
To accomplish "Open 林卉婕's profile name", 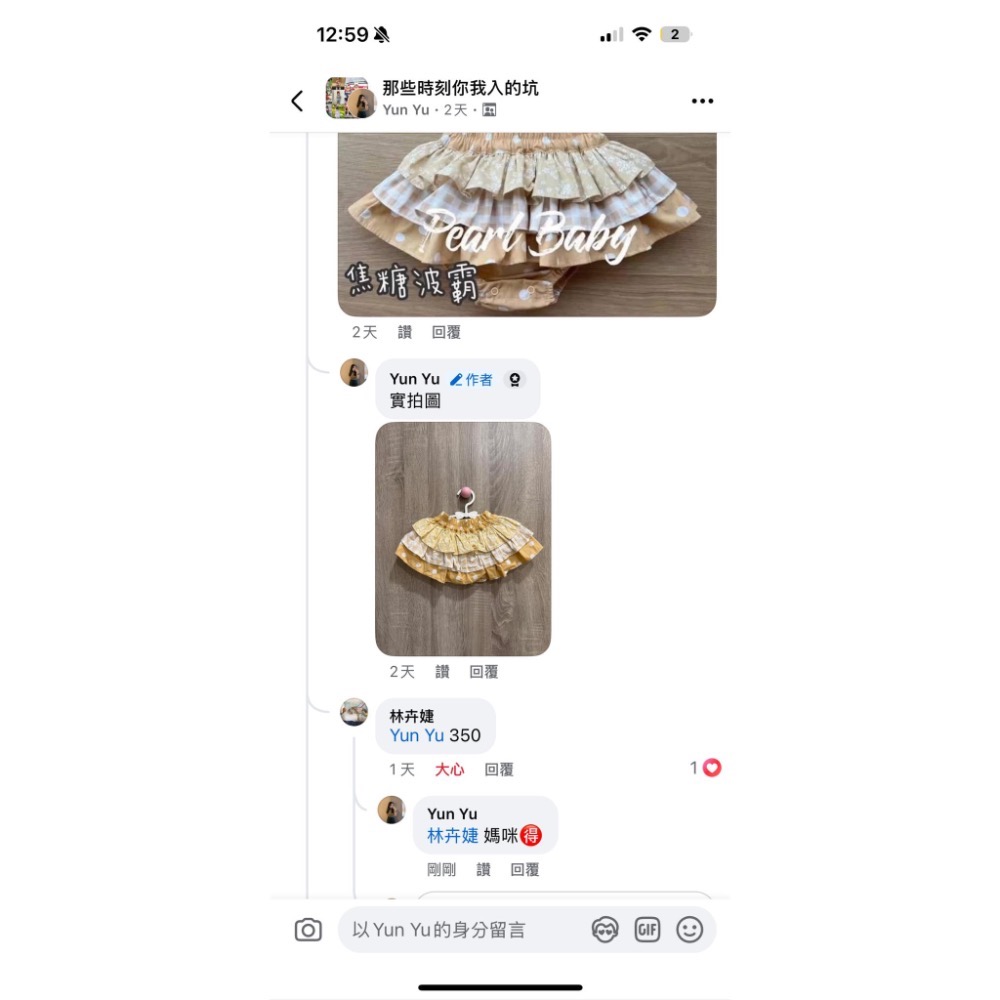I will pos(412,716).
